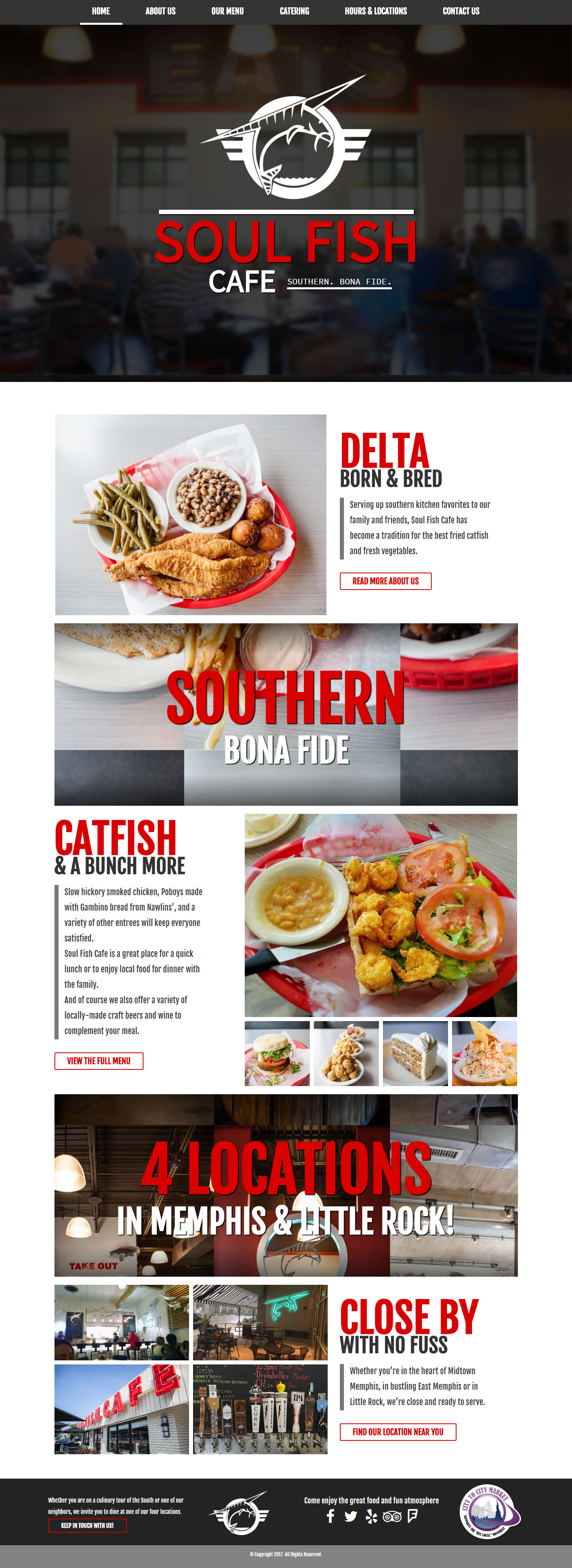Viewport: 572px width, 1568px height.
Task: Tap the Read More About Us button
Action: click(385, 581)
